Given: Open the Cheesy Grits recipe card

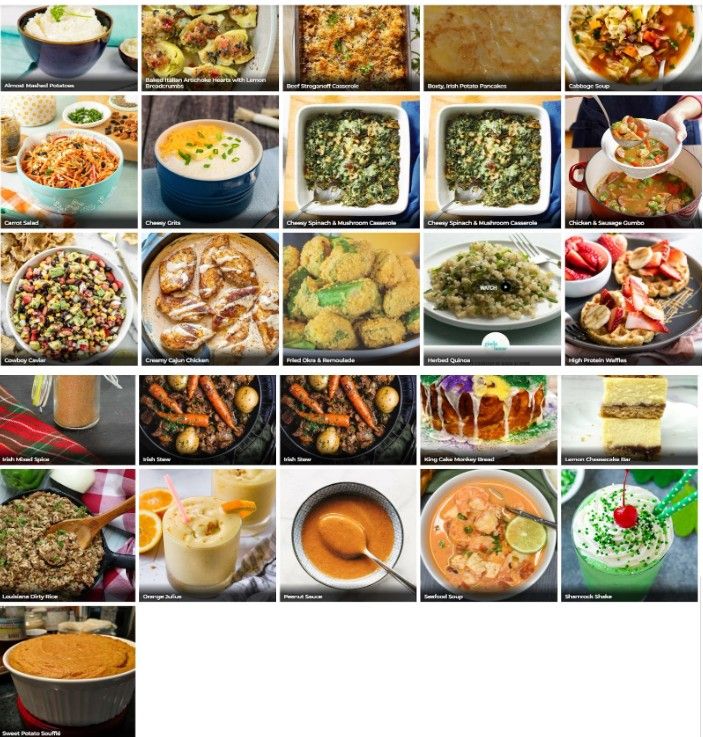Looking at the screenshot, I should [209, 160].
